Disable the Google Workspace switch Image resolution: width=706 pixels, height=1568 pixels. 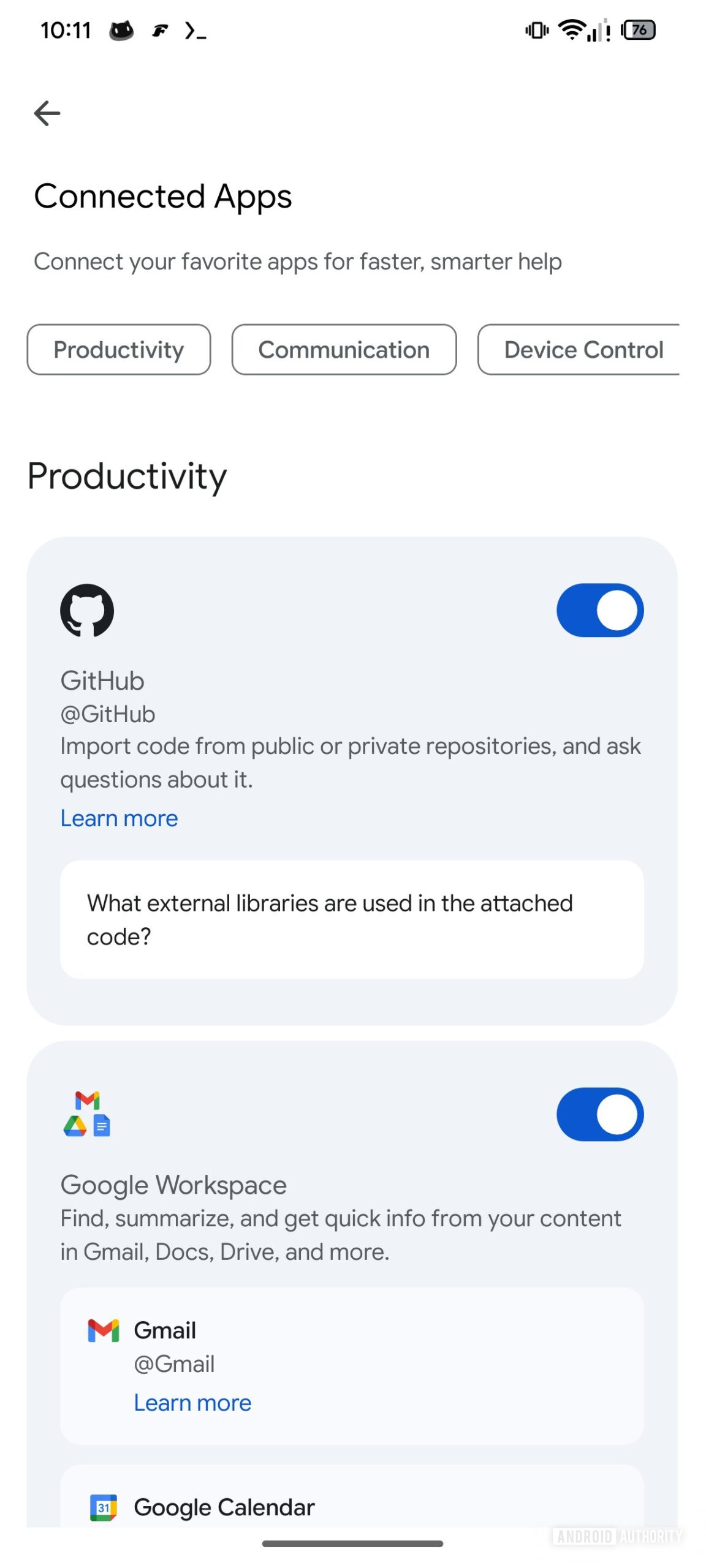coord(599,1114)
